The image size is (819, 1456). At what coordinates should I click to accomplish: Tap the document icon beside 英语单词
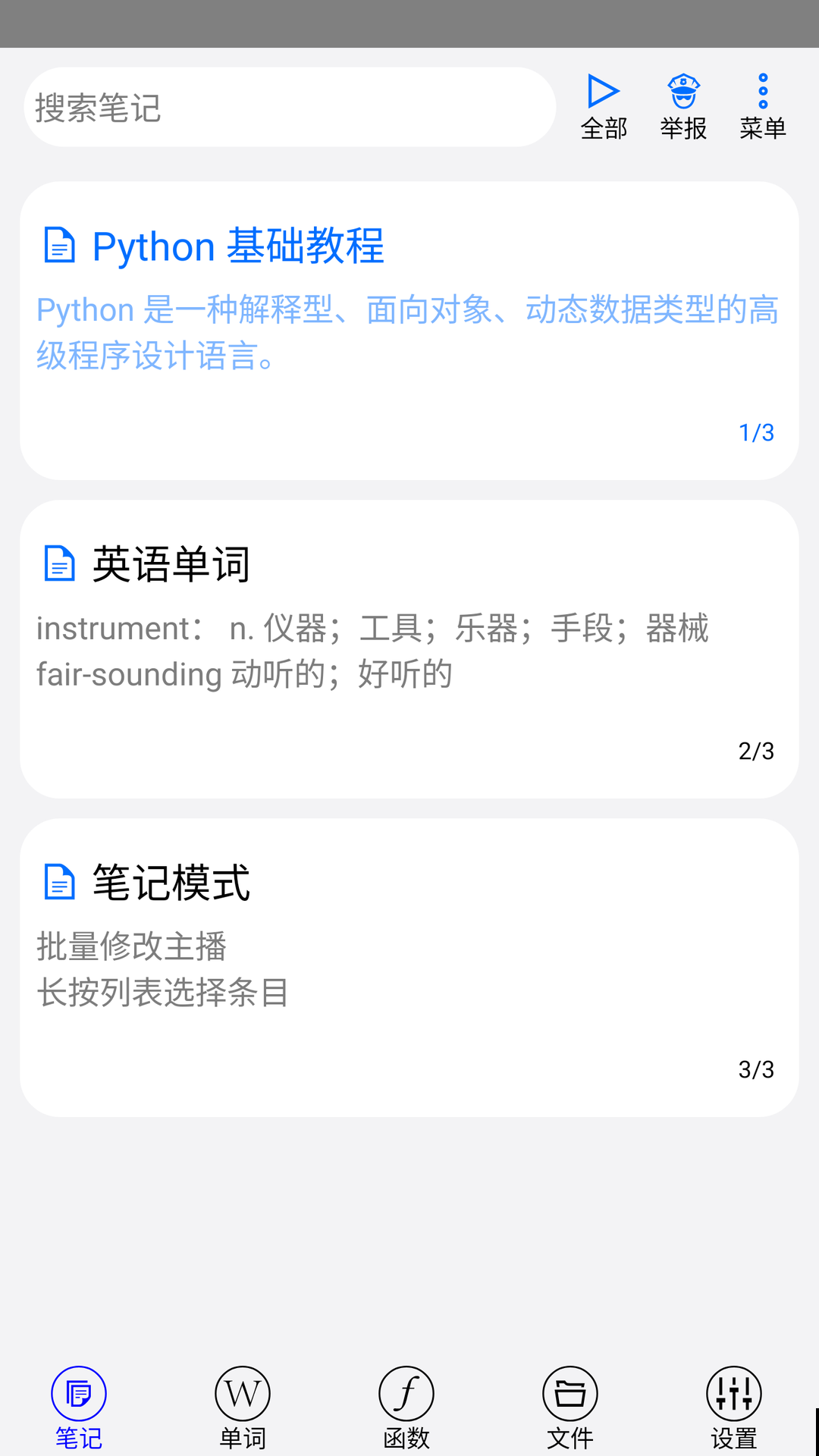coord(60,563)
